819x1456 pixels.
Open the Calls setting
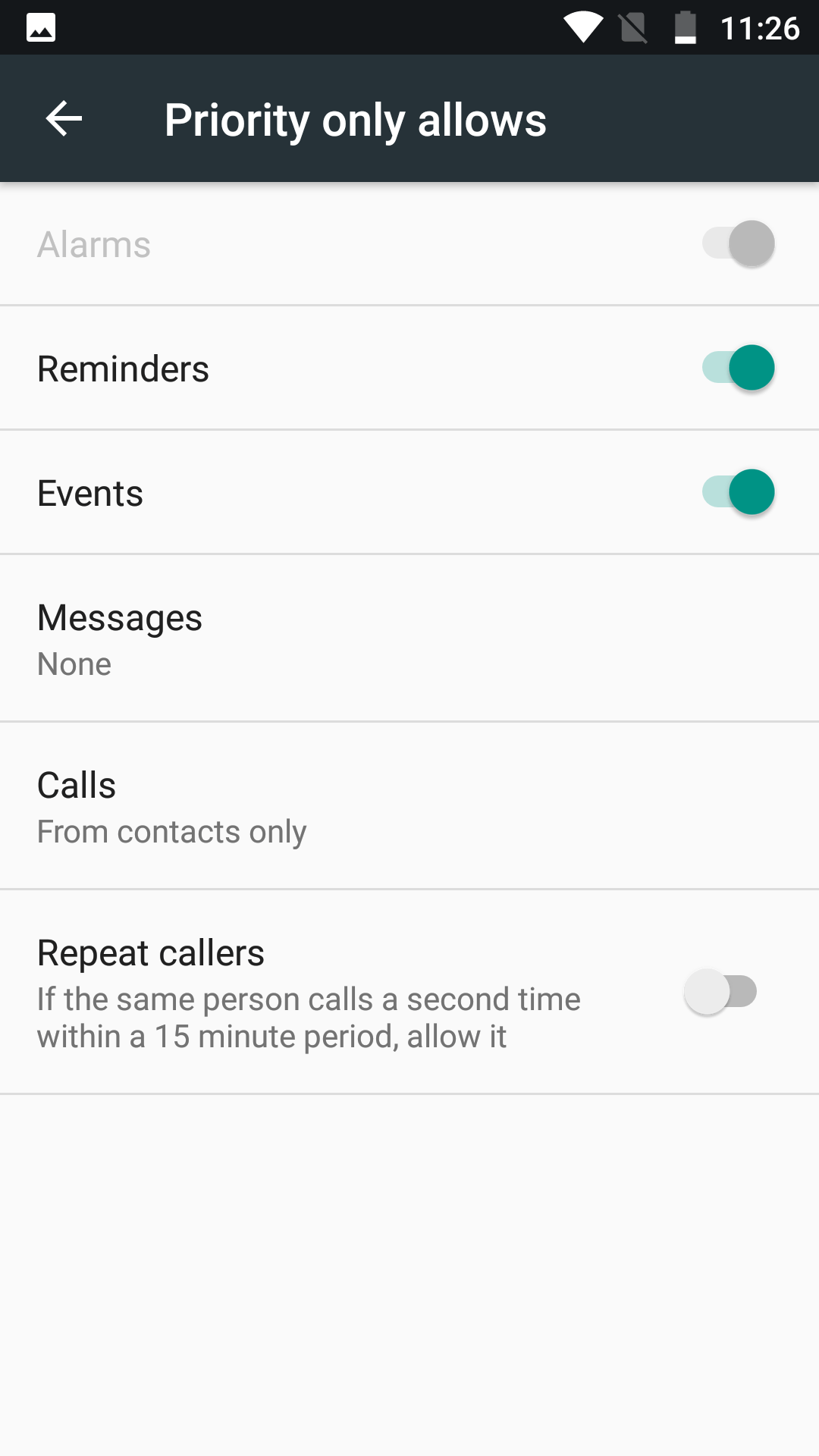point(409,806)
